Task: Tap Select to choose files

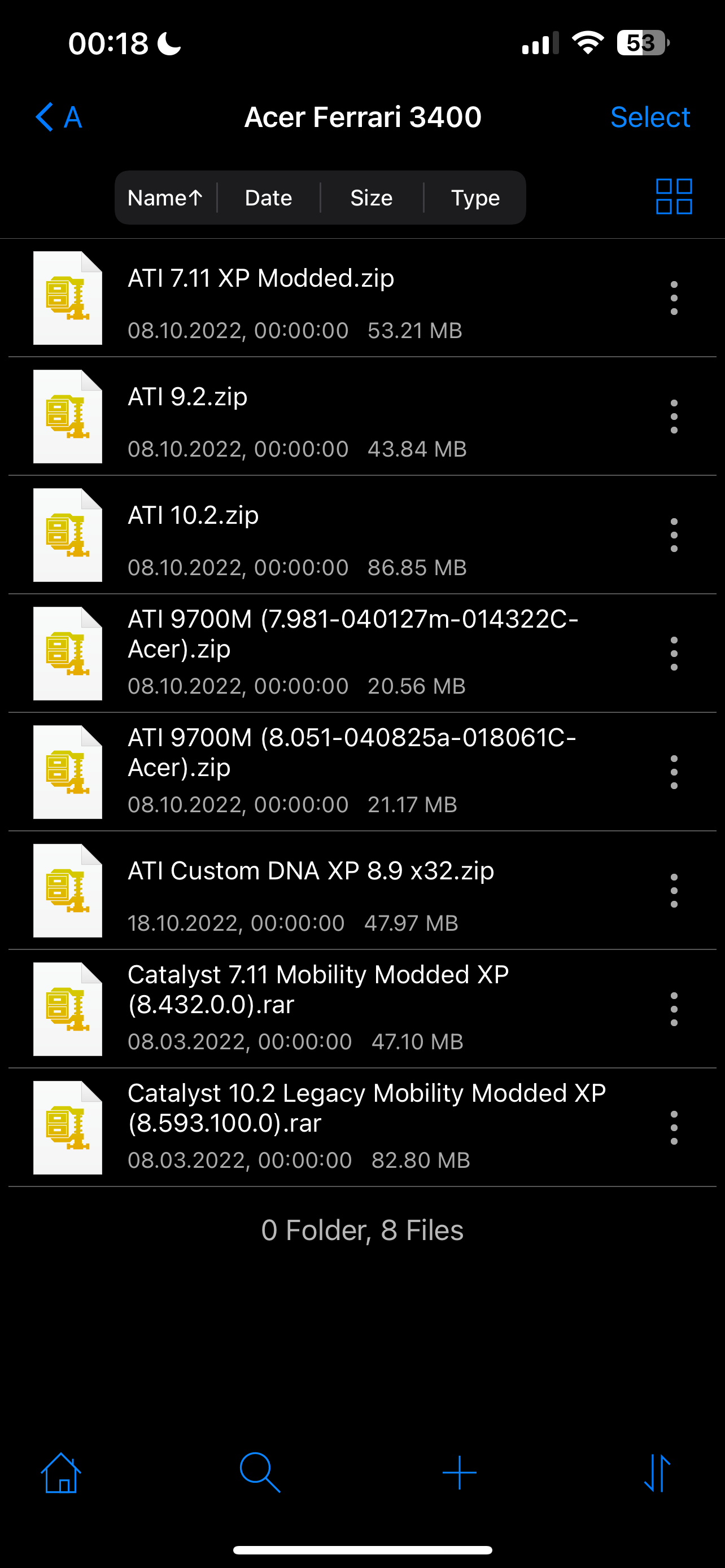Action: pos(649,117)
